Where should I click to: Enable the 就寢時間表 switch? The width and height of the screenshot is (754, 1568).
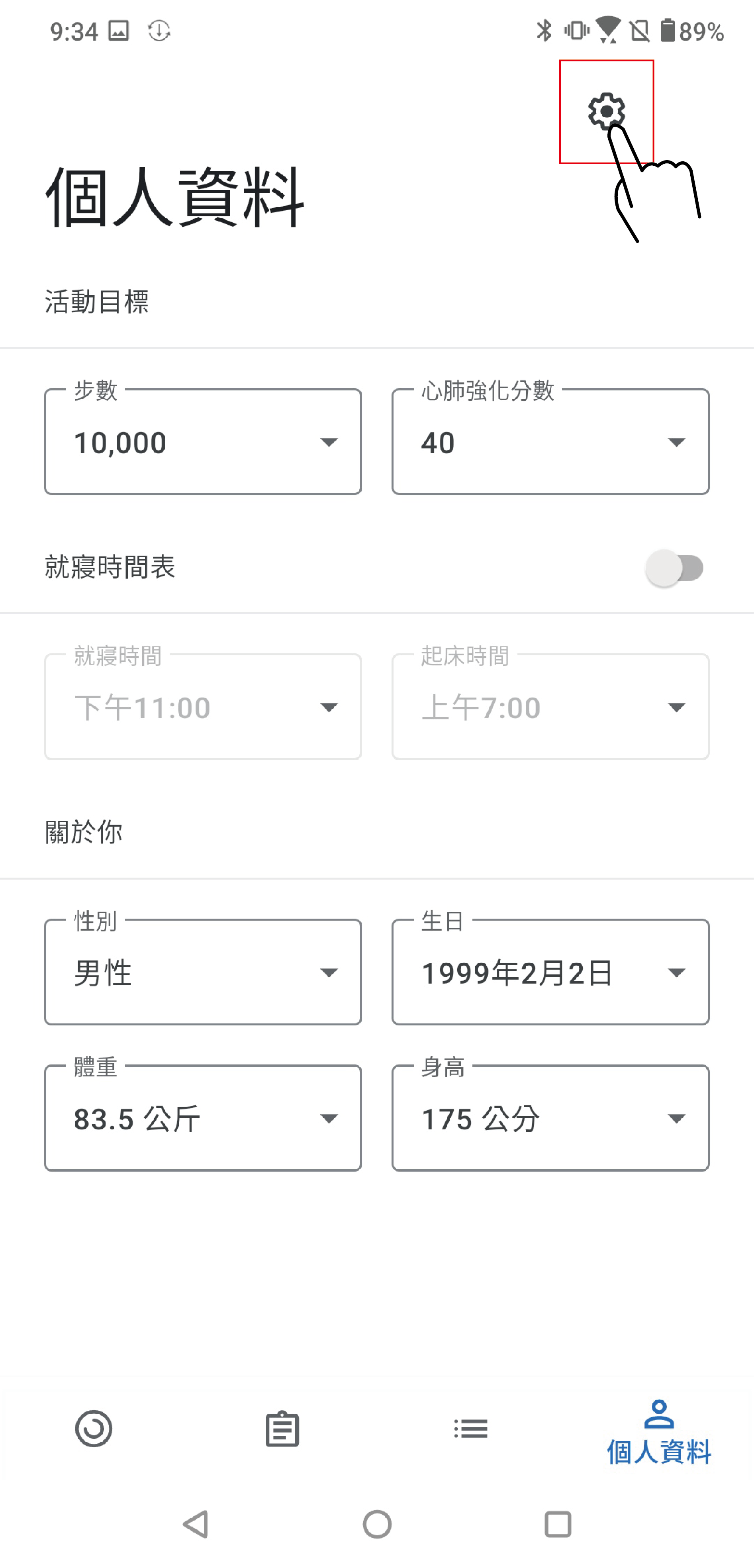click(x=675, y=568)
